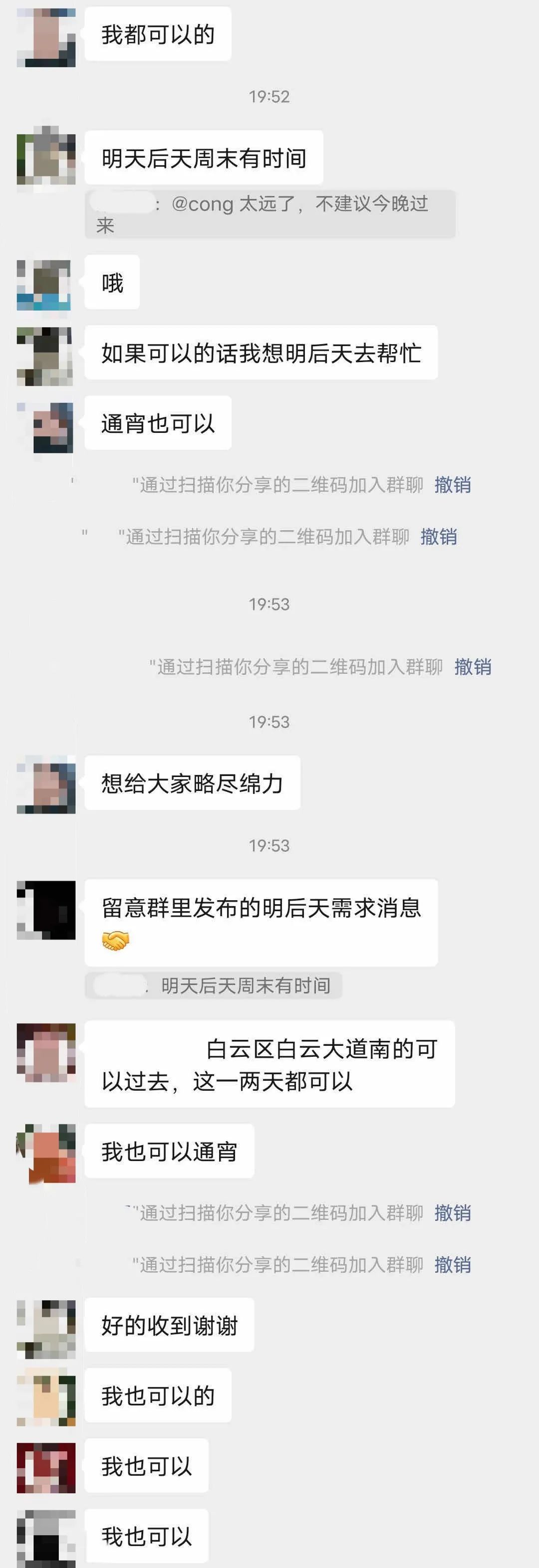Viewport: 539px width, 1568px height.
Task: Open the quoted @cong 太远了 message
Action: pos(270,214)
